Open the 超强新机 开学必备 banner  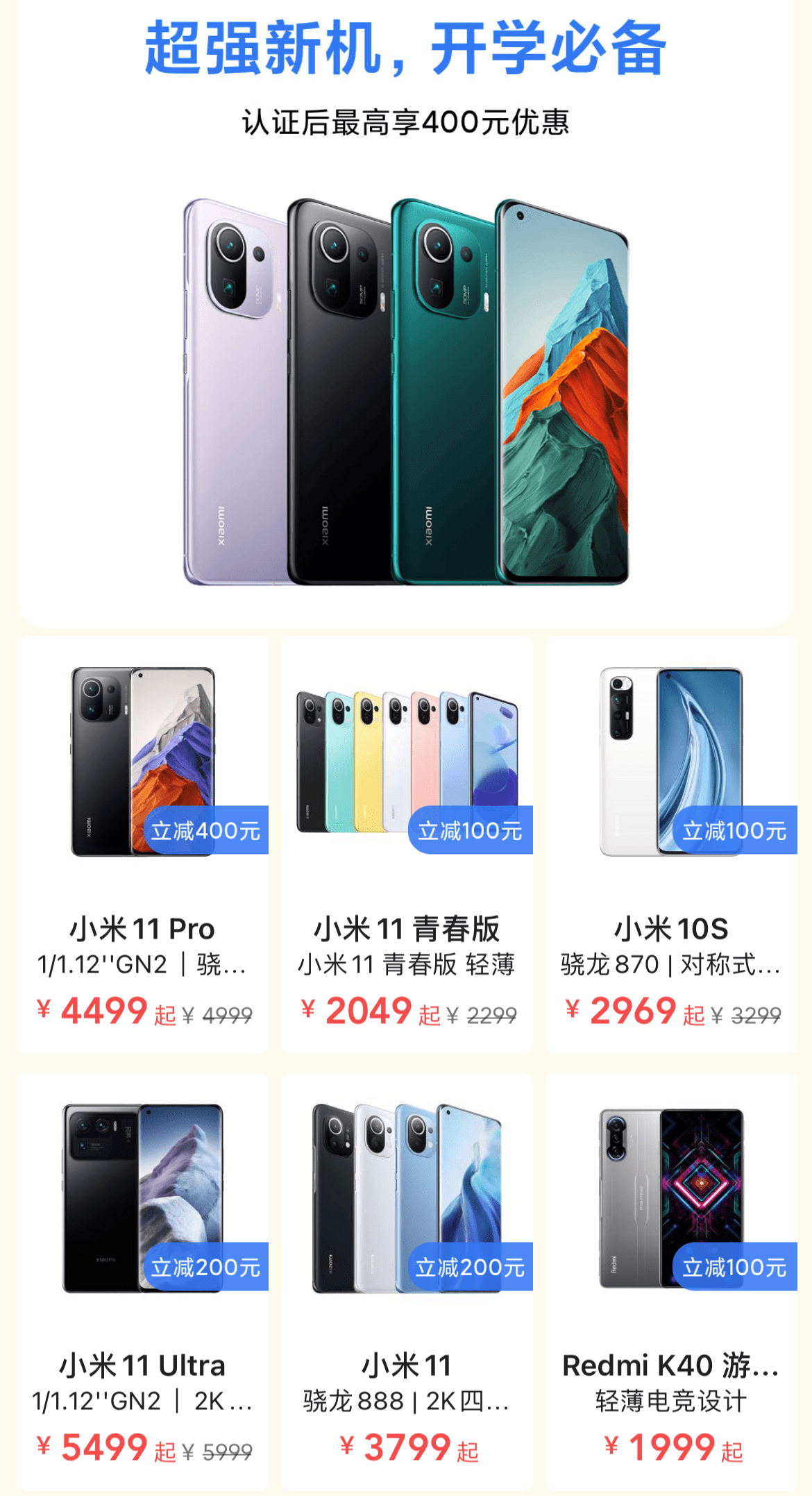[406, 312]
